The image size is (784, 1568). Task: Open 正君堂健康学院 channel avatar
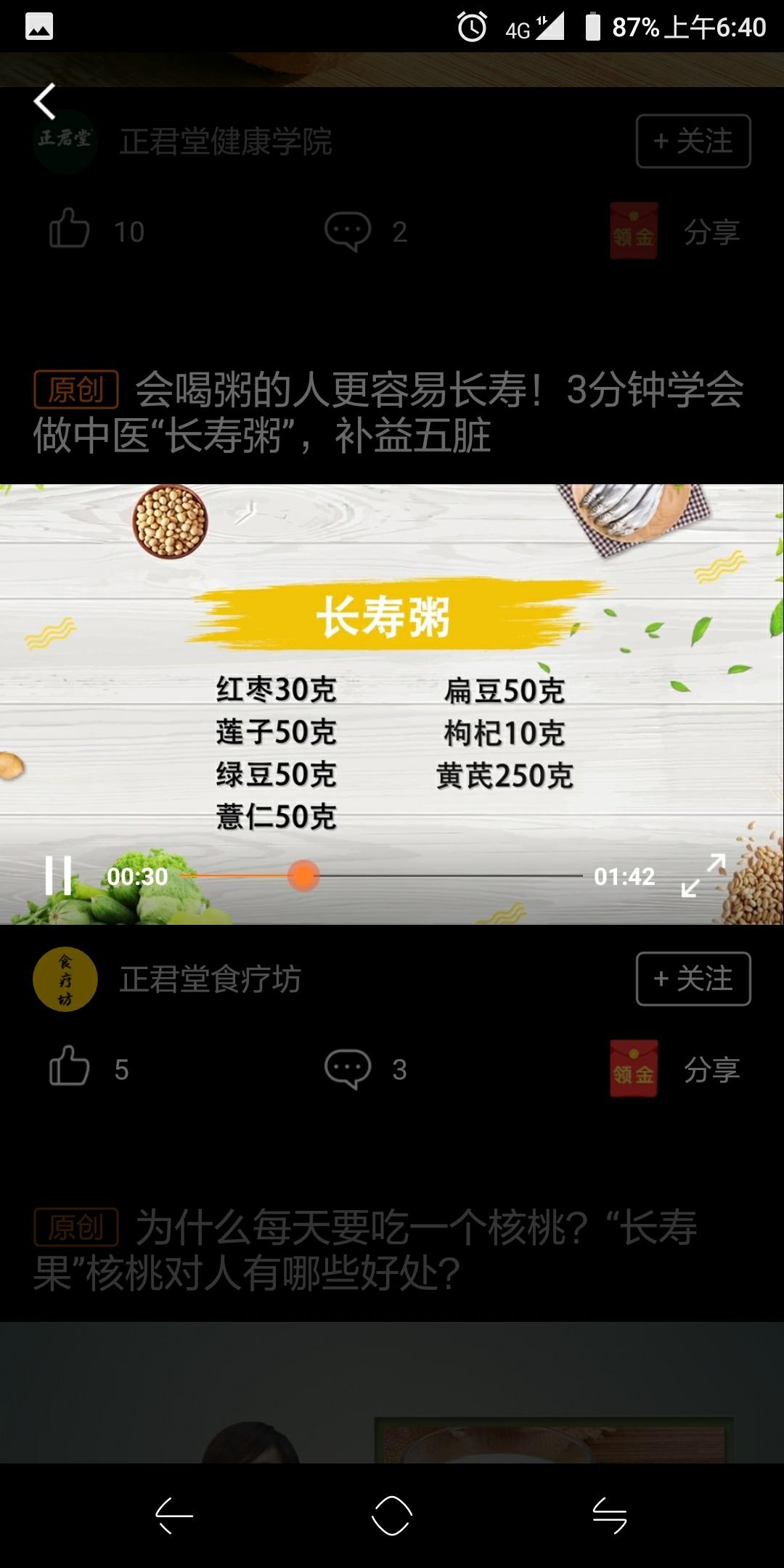tap(65, 139)
